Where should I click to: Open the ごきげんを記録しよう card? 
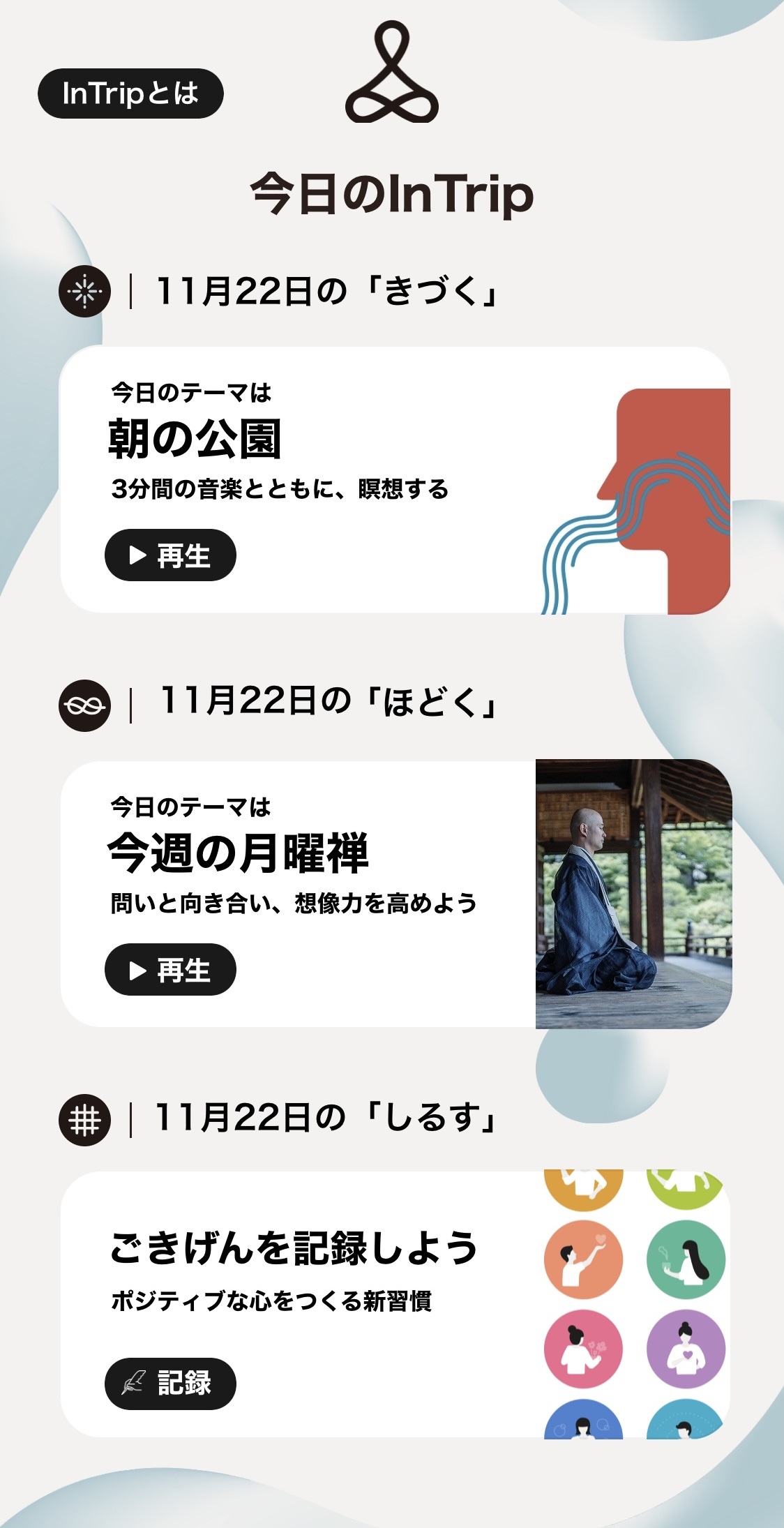(395, 1304)
